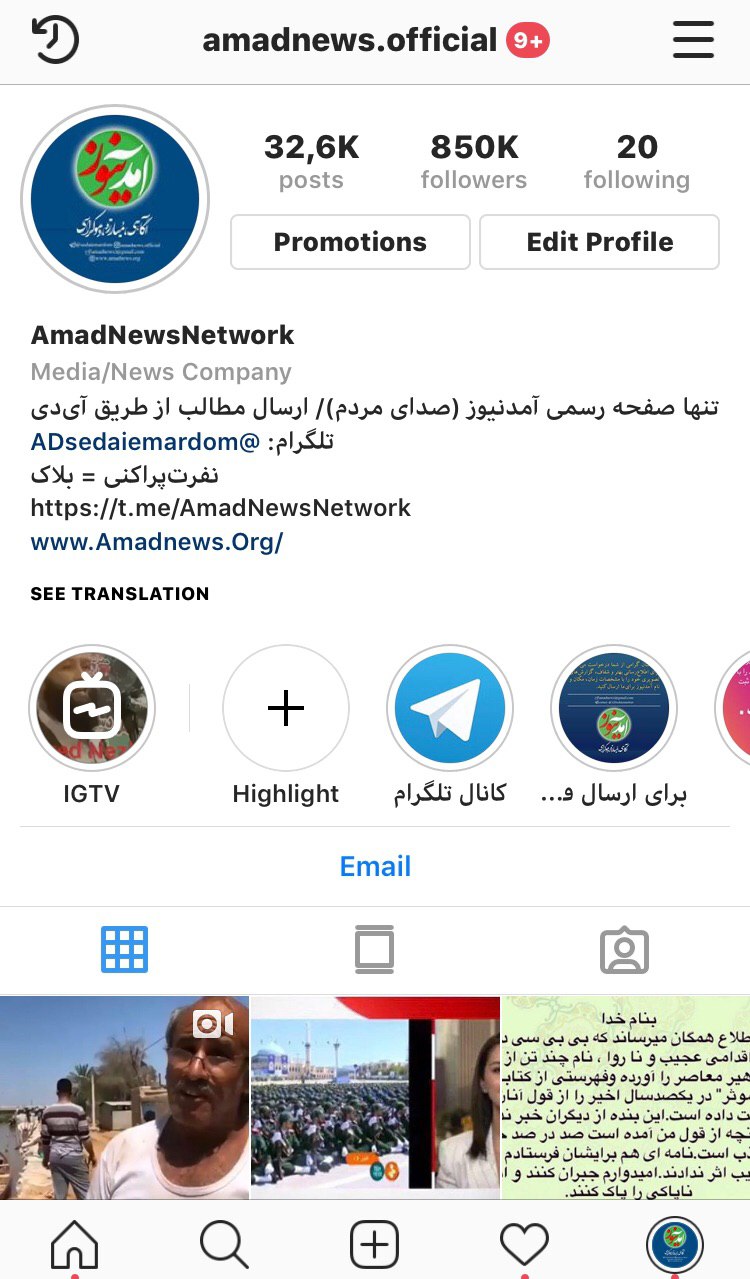Open the Search tab

coord(224,1245)
